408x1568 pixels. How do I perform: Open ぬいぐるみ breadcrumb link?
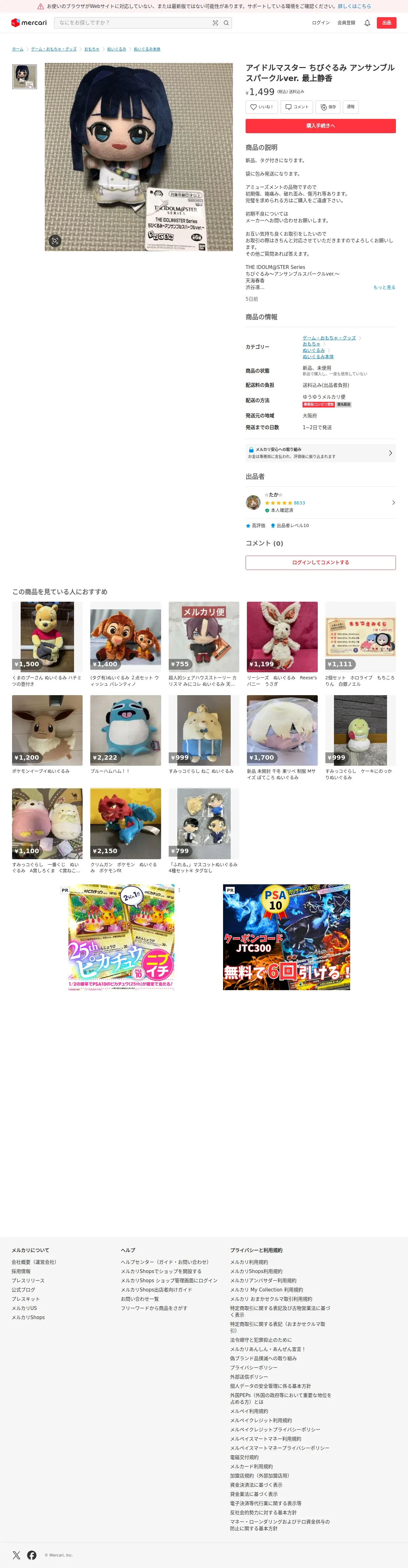(x=117, y=49)
